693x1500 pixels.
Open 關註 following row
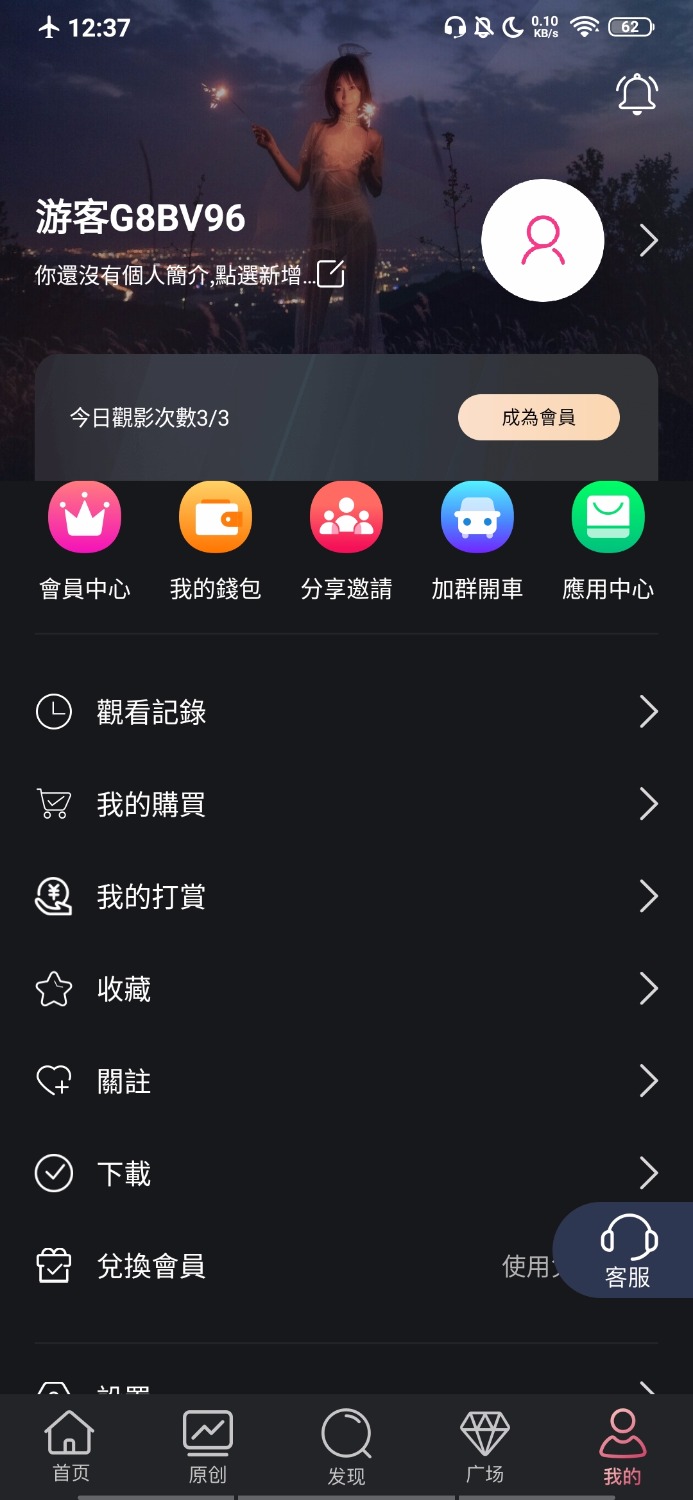click(346, 1081)
